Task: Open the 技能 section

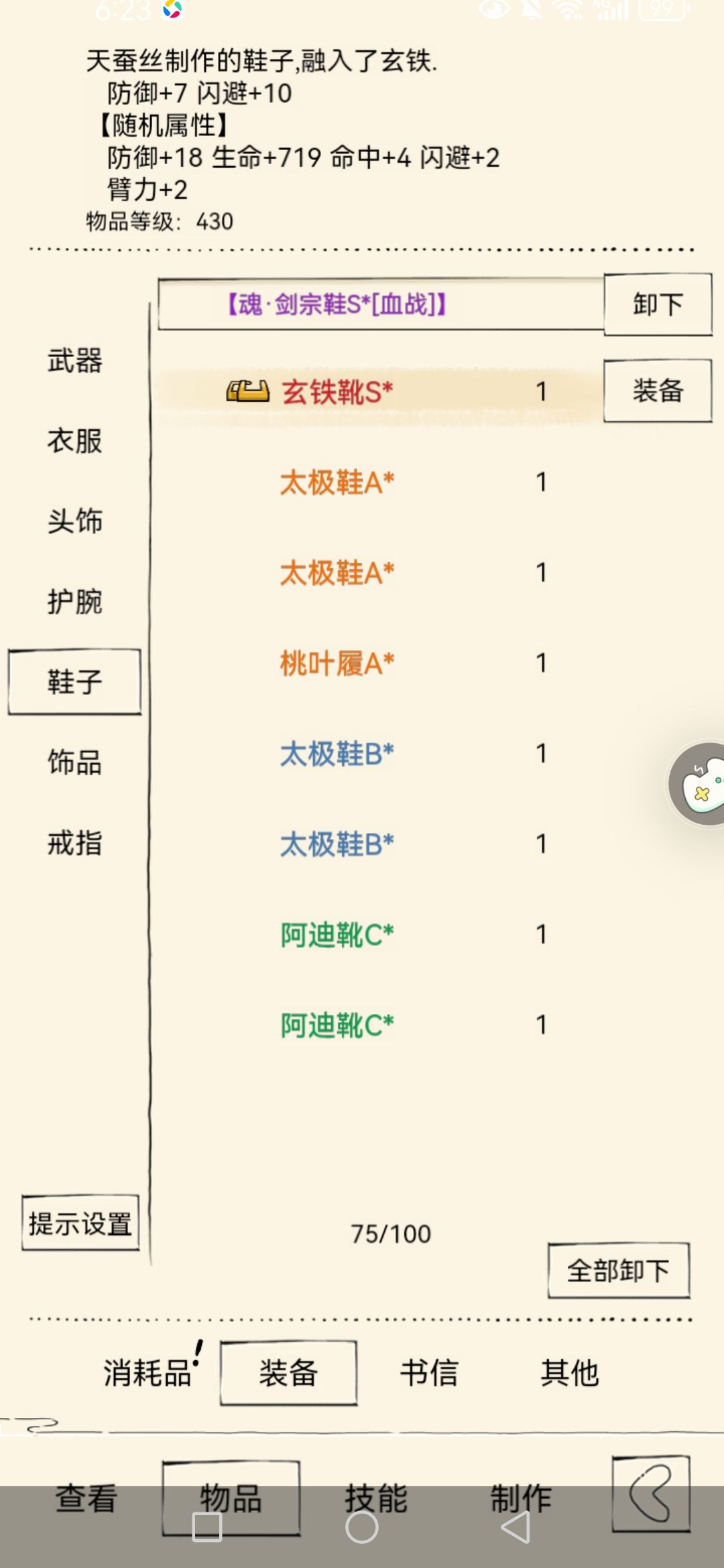Action: [x=376, y=1498]
